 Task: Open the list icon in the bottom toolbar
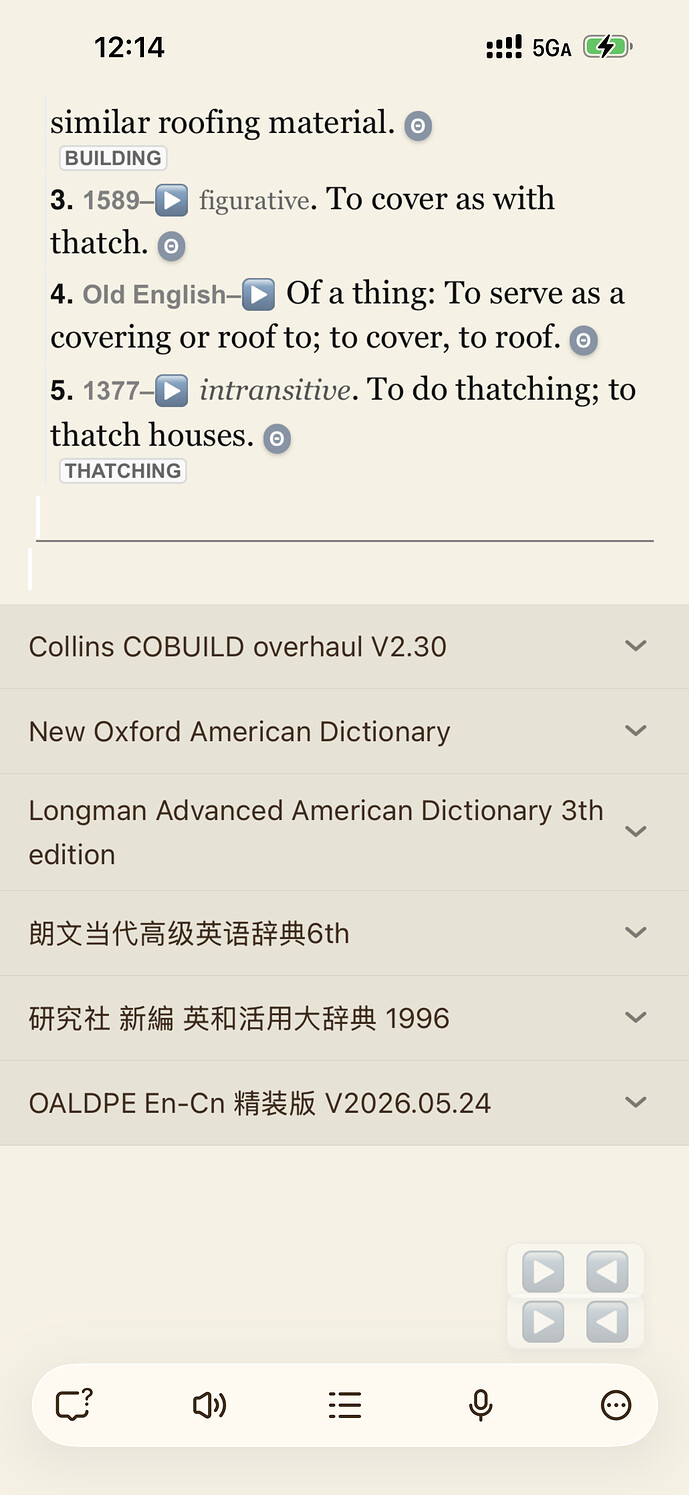point(345,1405)
